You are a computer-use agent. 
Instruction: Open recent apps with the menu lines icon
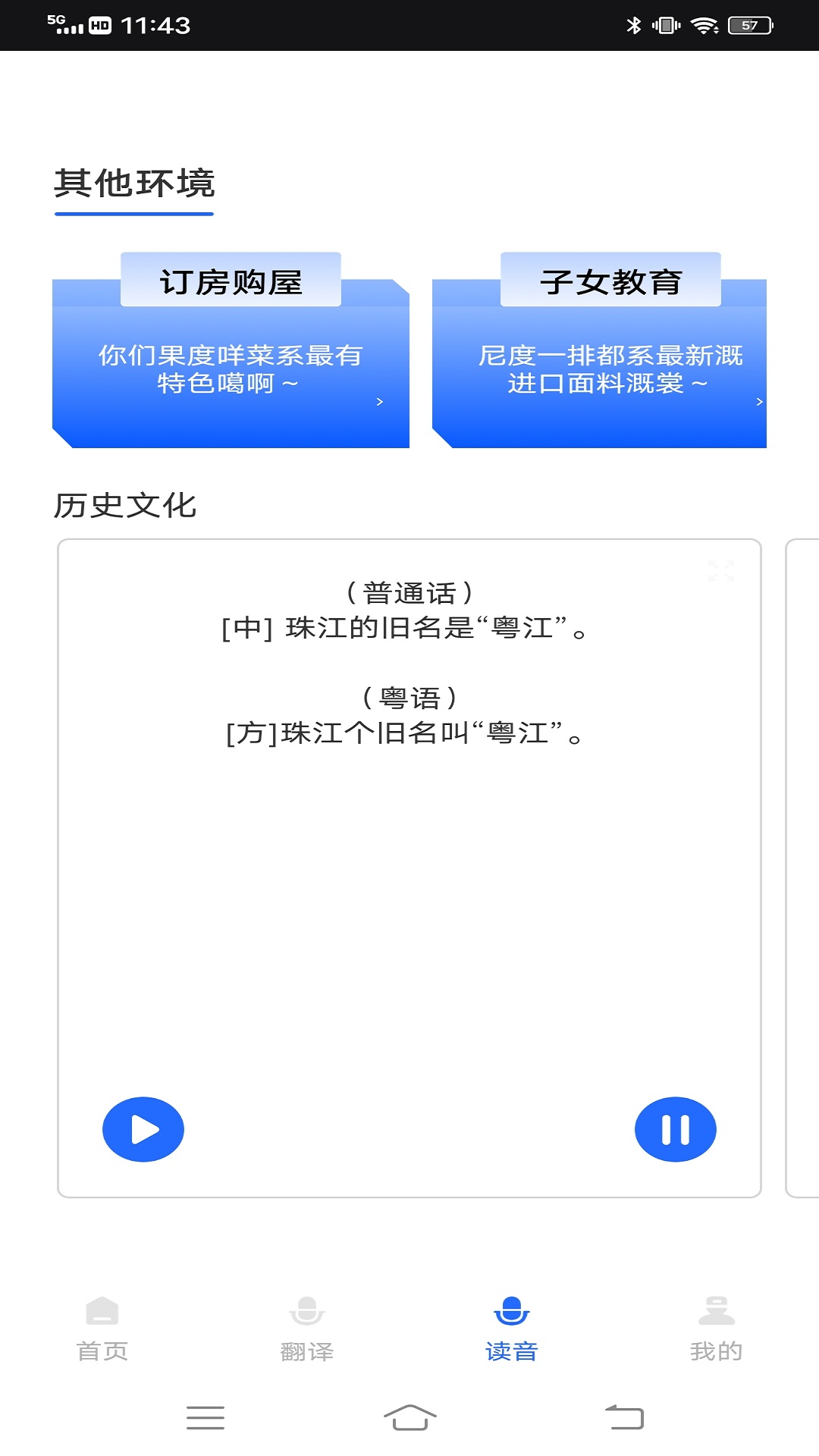click(x=205, y=1419)
